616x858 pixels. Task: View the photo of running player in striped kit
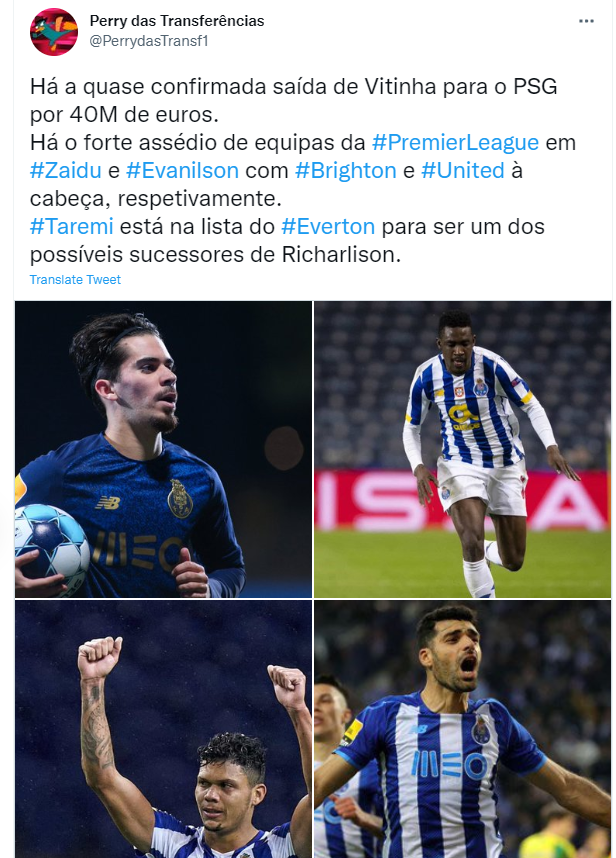click(x=462, y=449)
